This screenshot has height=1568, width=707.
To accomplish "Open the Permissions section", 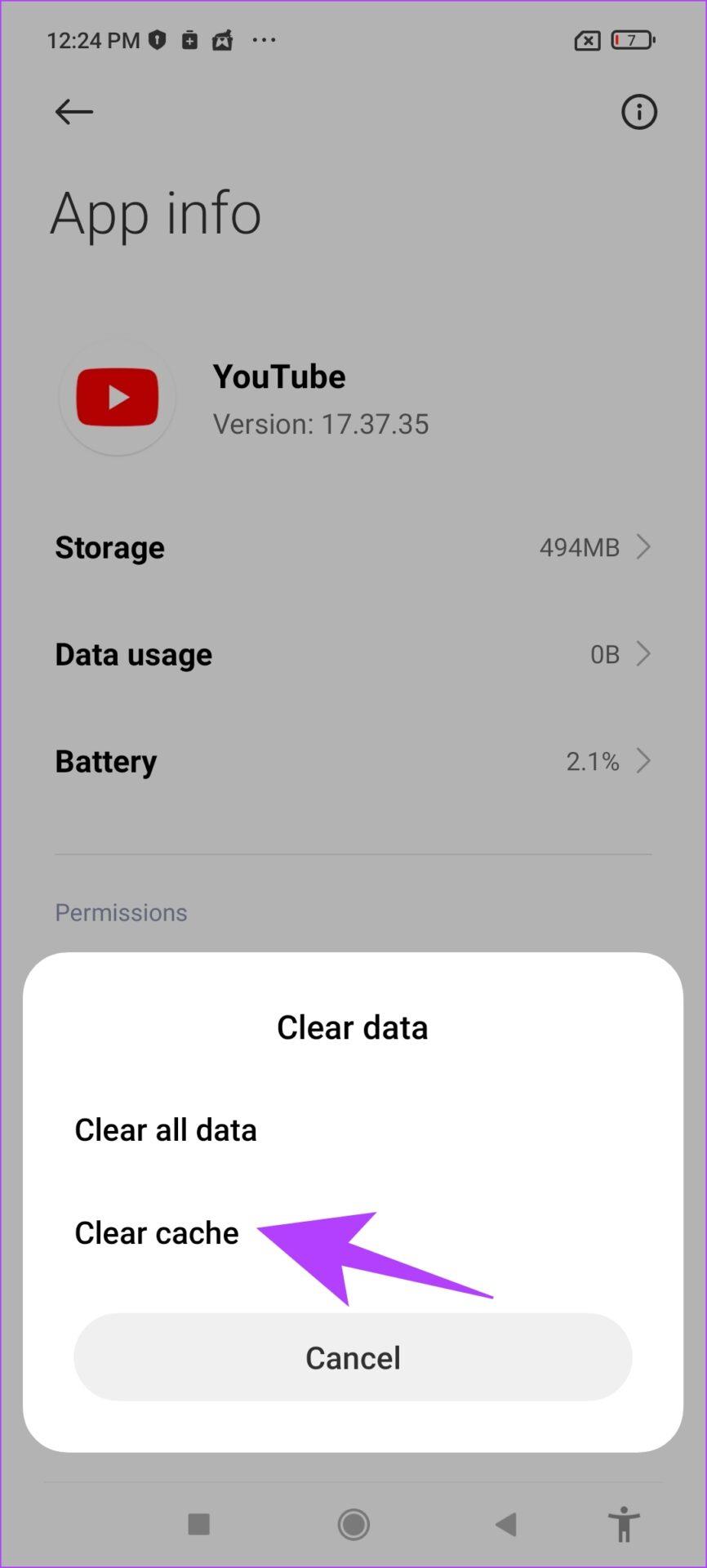I will pyautogui.click(x=121, y=912).
